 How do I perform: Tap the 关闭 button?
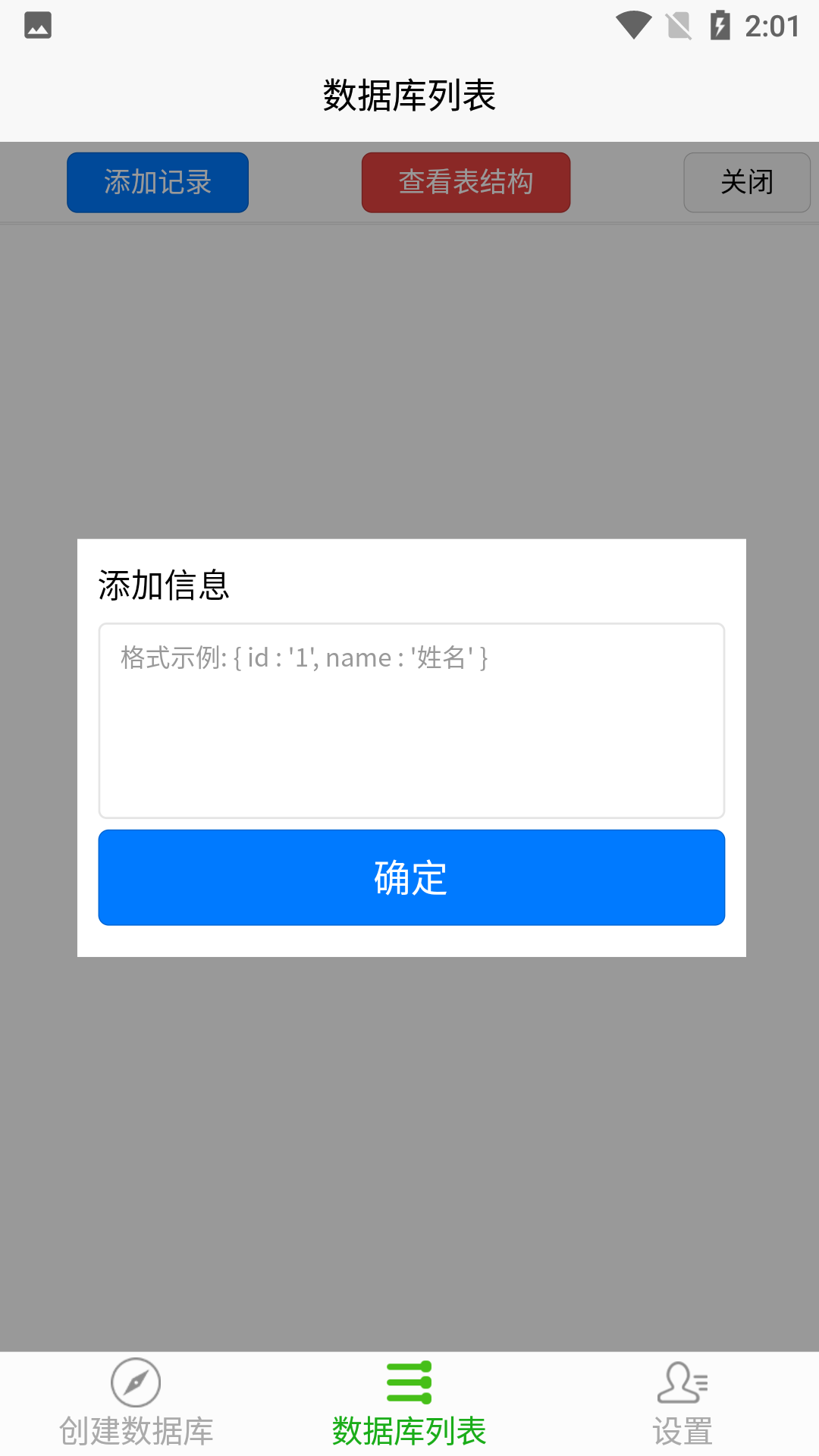pyautogui.click(x=747, y=183)
